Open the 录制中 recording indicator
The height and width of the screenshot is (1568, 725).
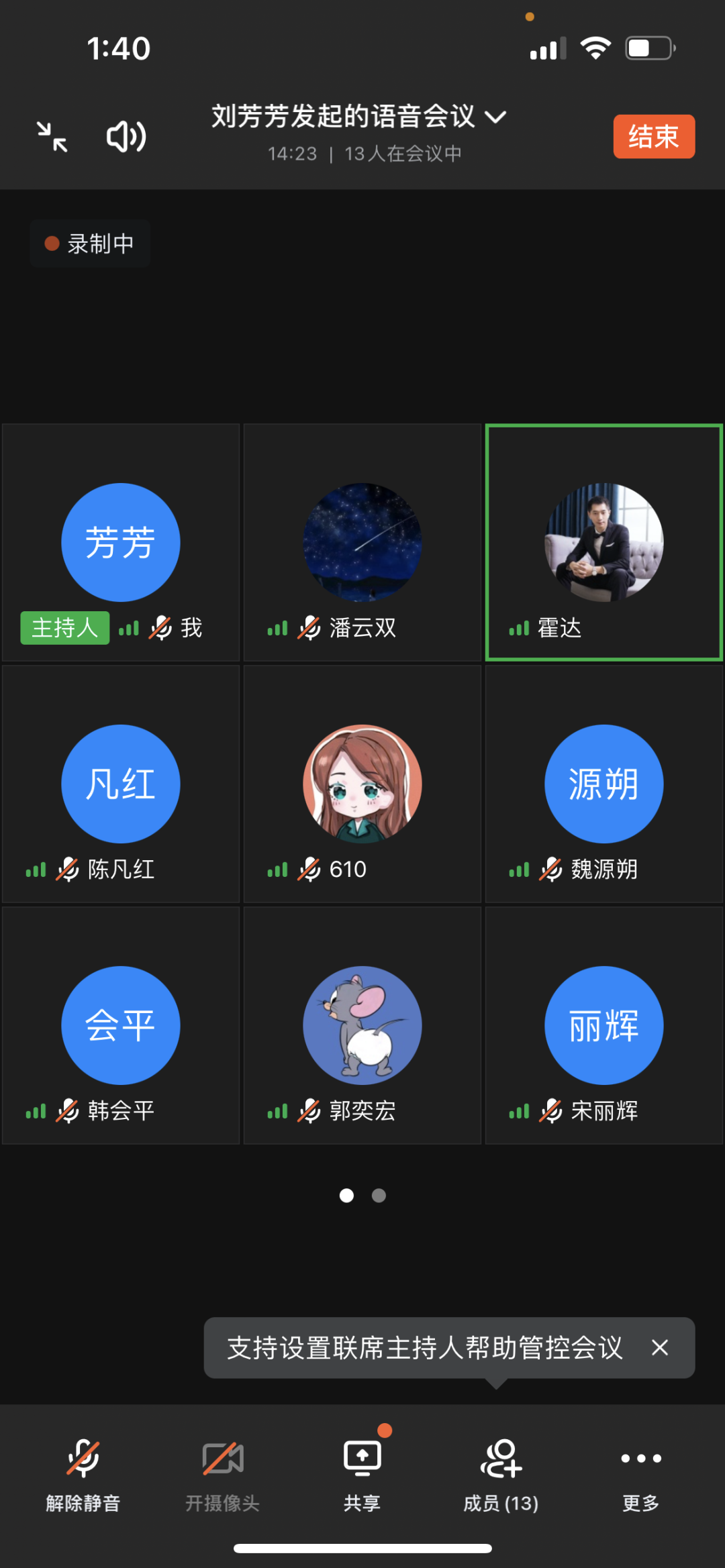[90, 244]
